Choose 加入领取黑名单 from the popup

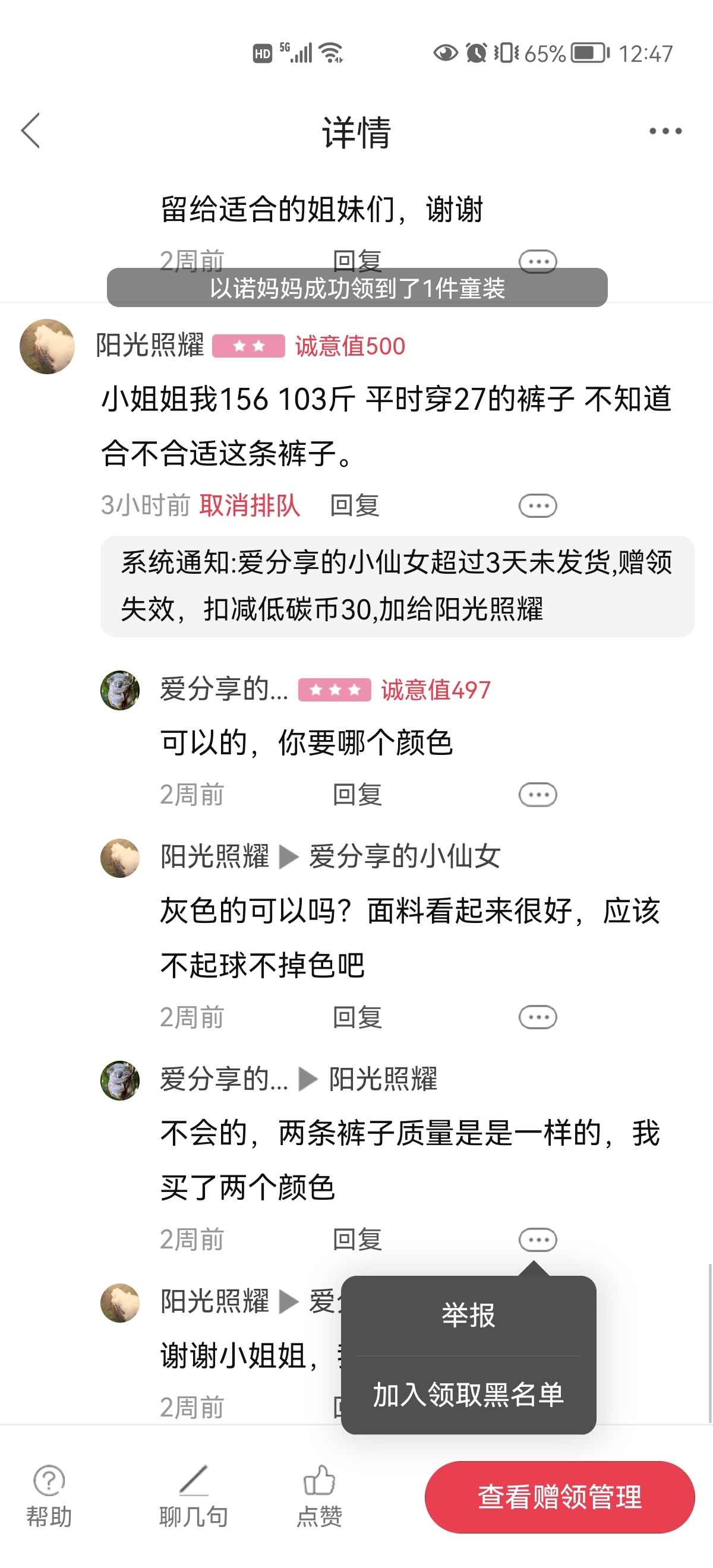tap(468, 1395)
